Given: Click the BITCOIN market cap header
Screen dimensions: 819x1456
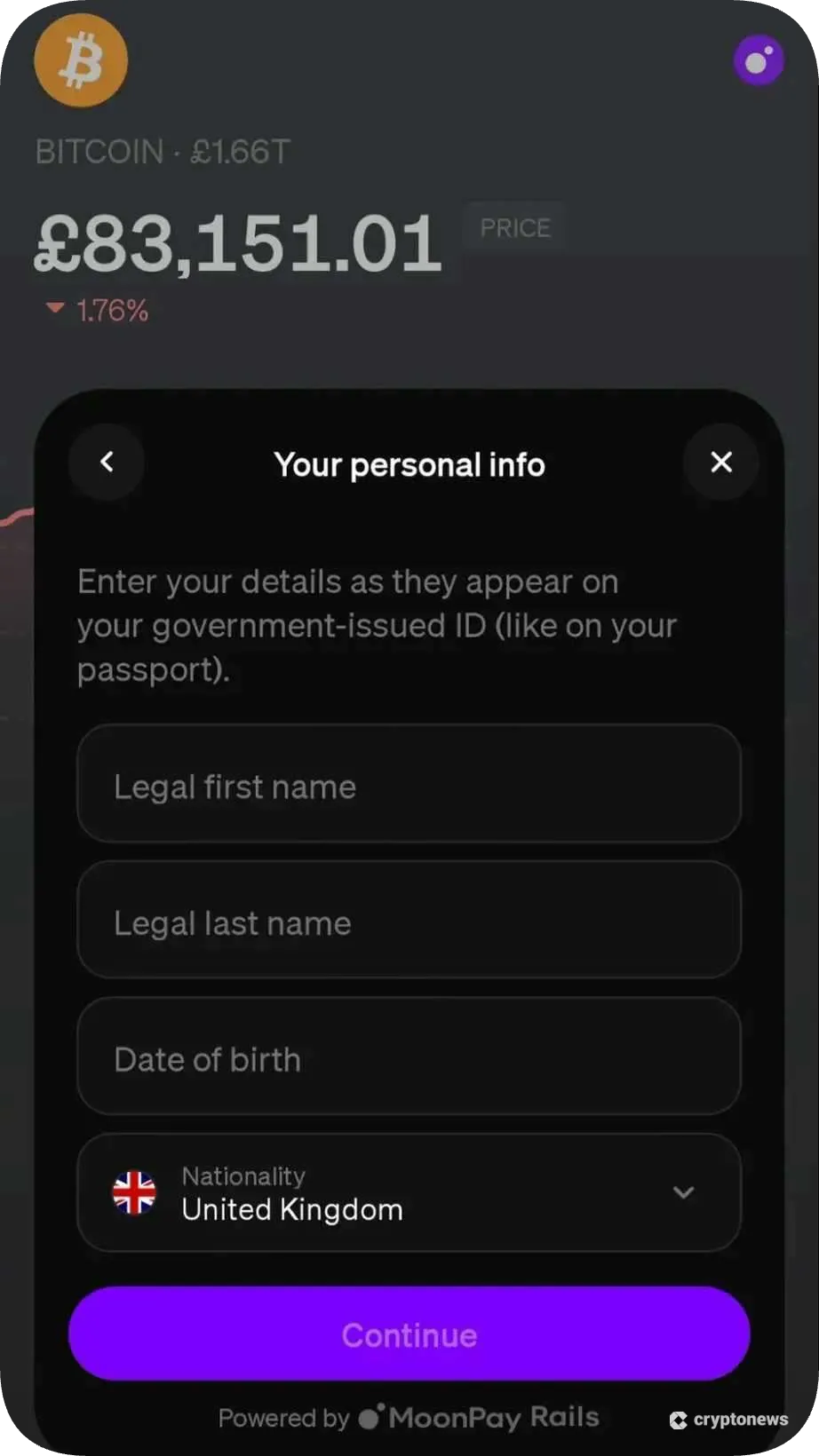Looking at the screenshot, I should [x=163, y=152].
